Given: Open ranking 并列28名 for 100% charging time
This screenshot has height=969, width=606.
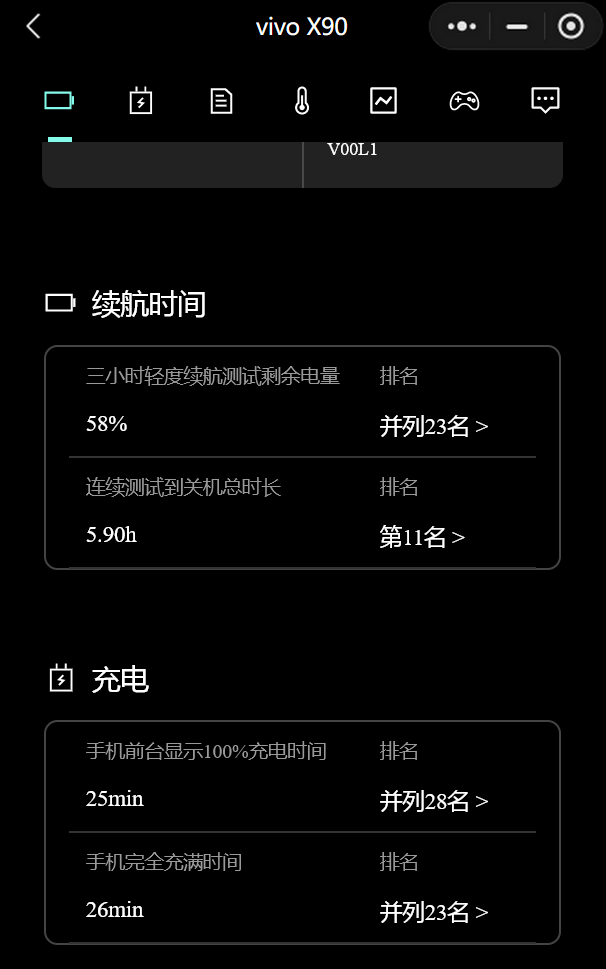Looking at the screenshot, I should [434, 802].
